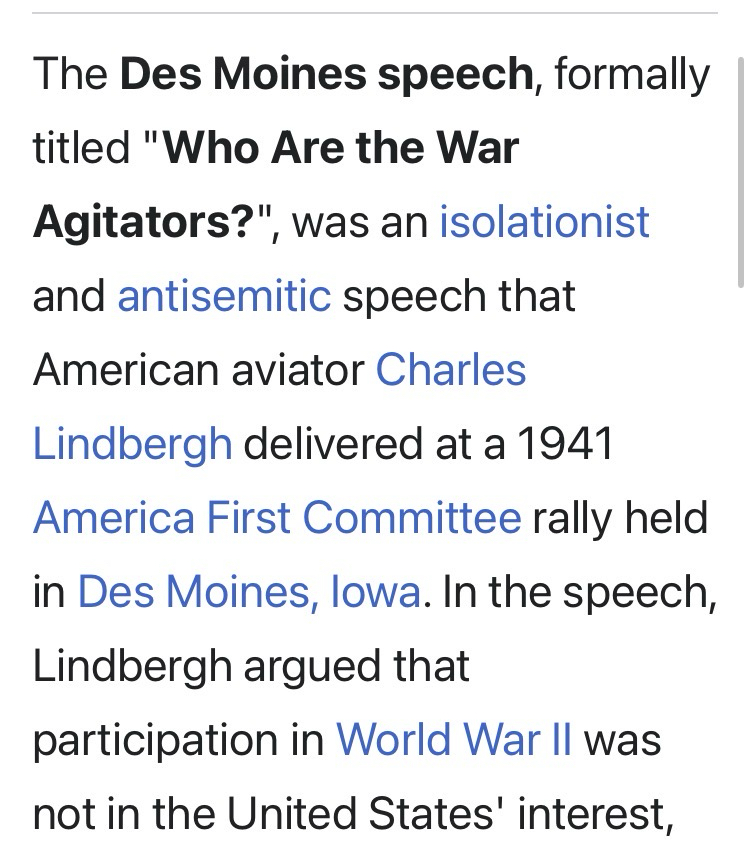Open the Charles Lindbergh article link
The width and height of the screenshot is (750, 858).
click(450, 370)
